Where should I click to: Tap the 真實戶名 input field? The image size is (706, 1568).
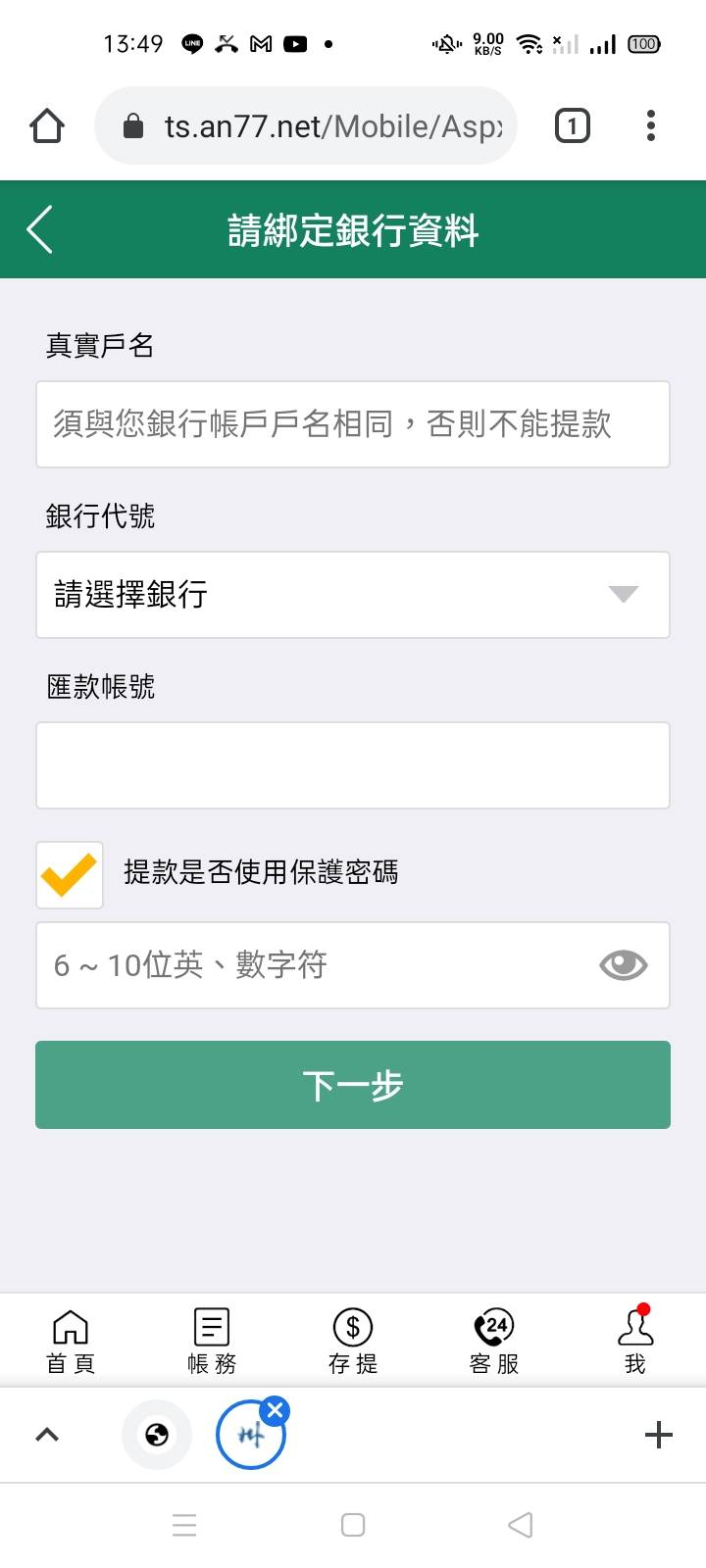pos(353,424)
